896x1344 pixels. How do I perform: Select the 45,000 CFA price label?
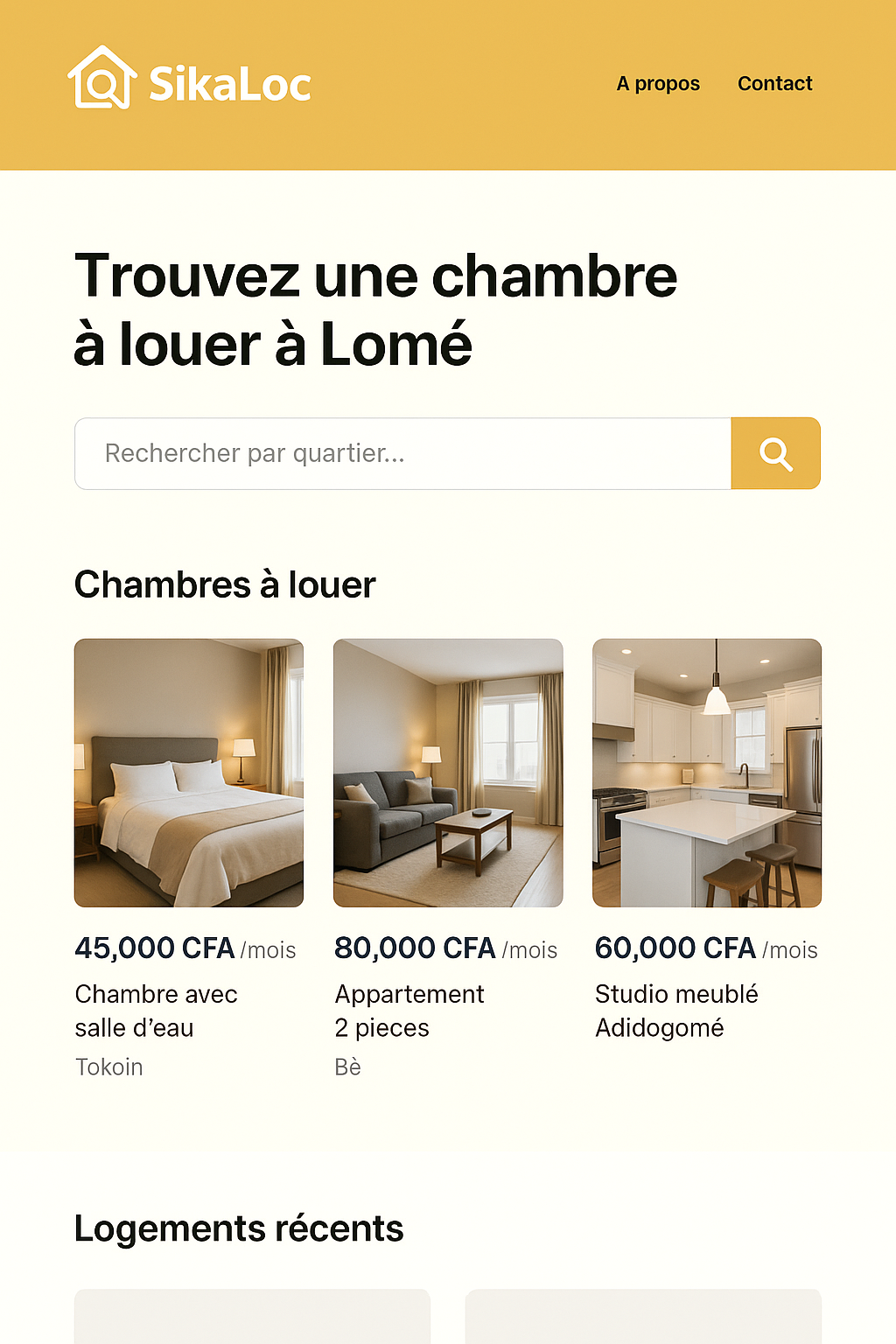click(154, 948)
